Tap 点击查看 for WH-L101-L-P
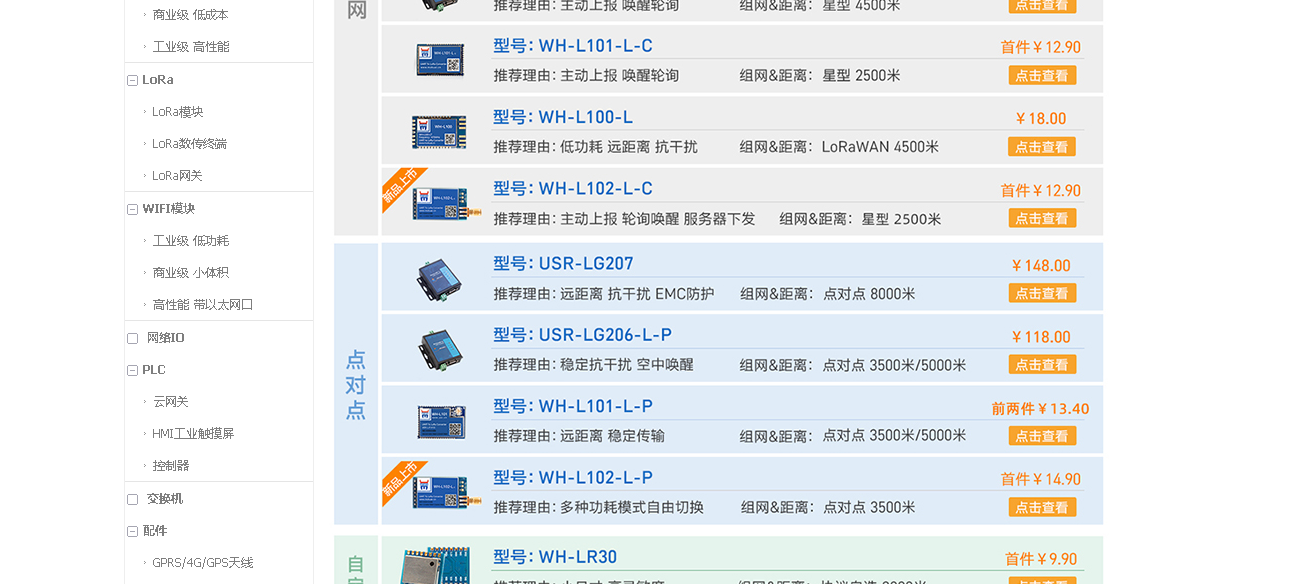The width and height of the screenshot is (1292, 584). click(x=1042, y=436)
